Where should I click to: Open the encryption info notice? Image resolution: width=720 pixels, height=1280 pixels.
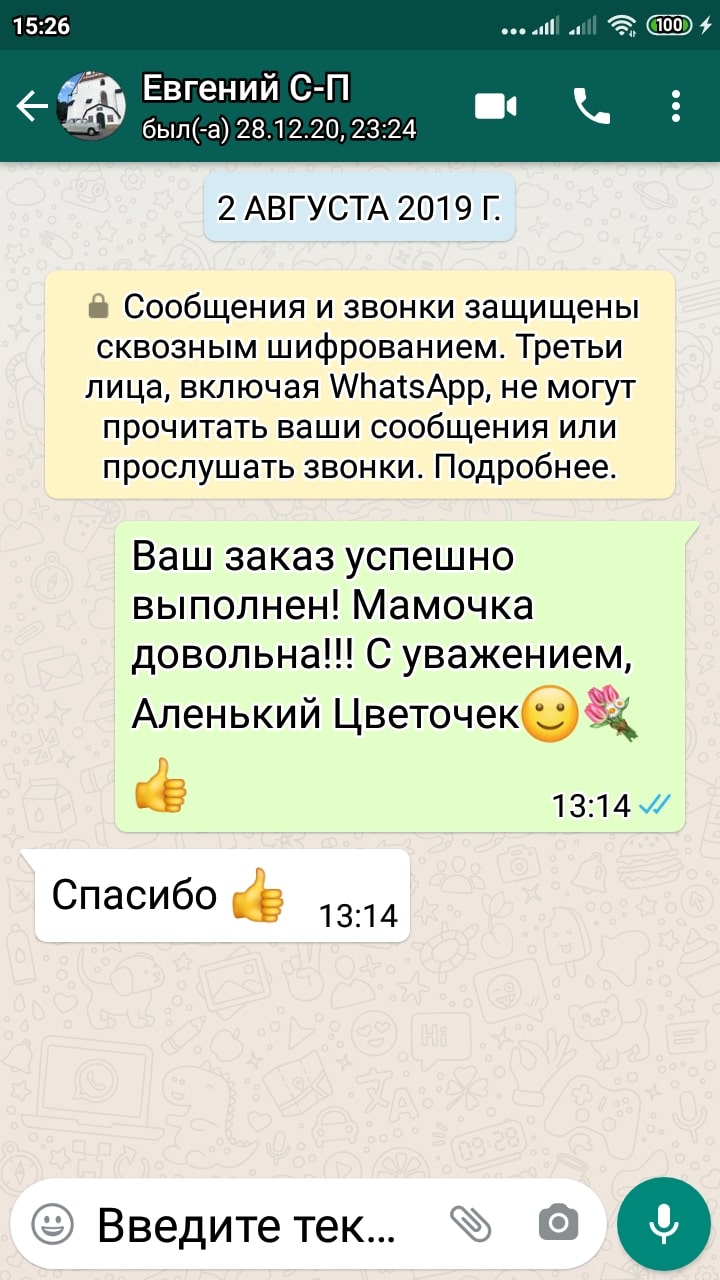point(360,385)
